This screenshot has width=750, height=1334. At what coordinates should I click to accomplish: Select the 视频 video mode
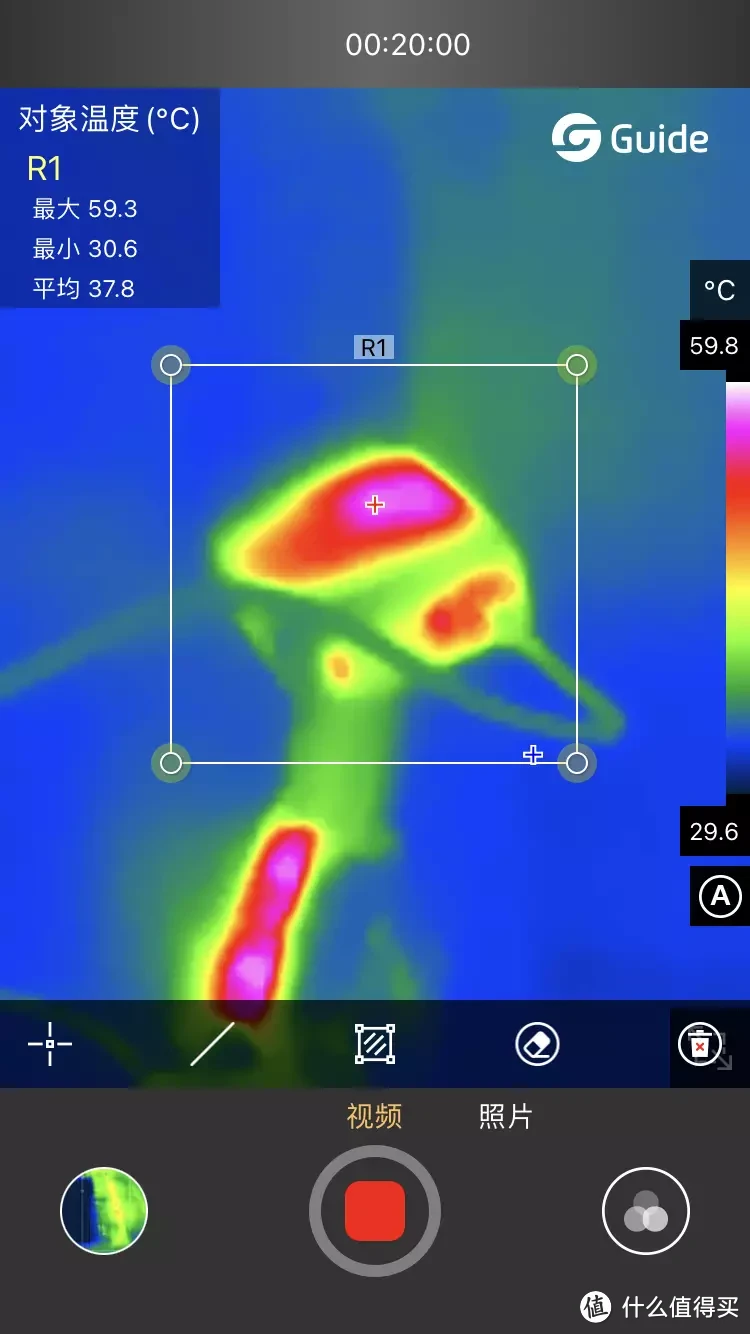click(375, 1116)
